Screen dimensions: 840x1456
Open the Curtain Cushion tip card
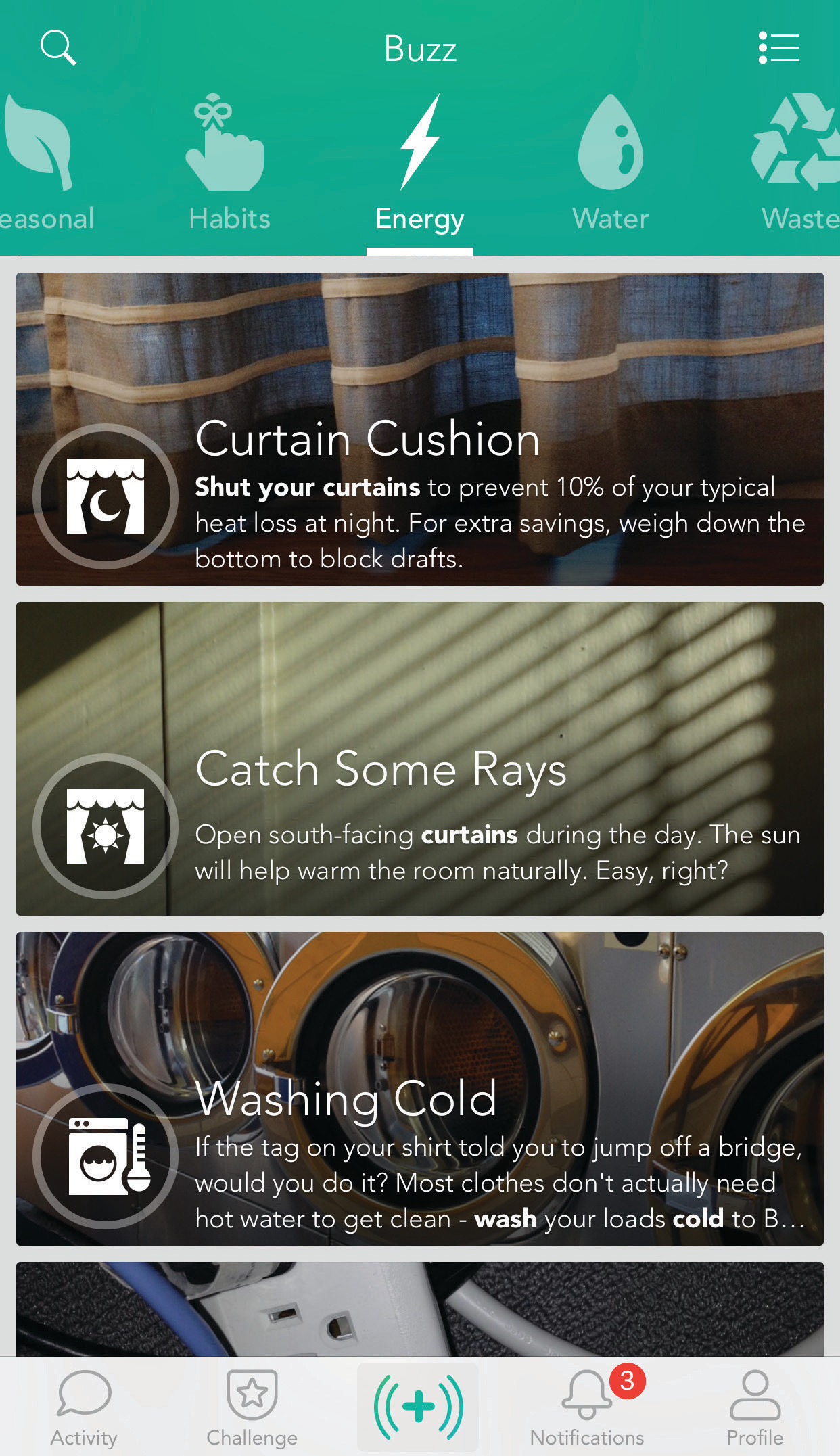pyautogui.click(x=420, y=429)
